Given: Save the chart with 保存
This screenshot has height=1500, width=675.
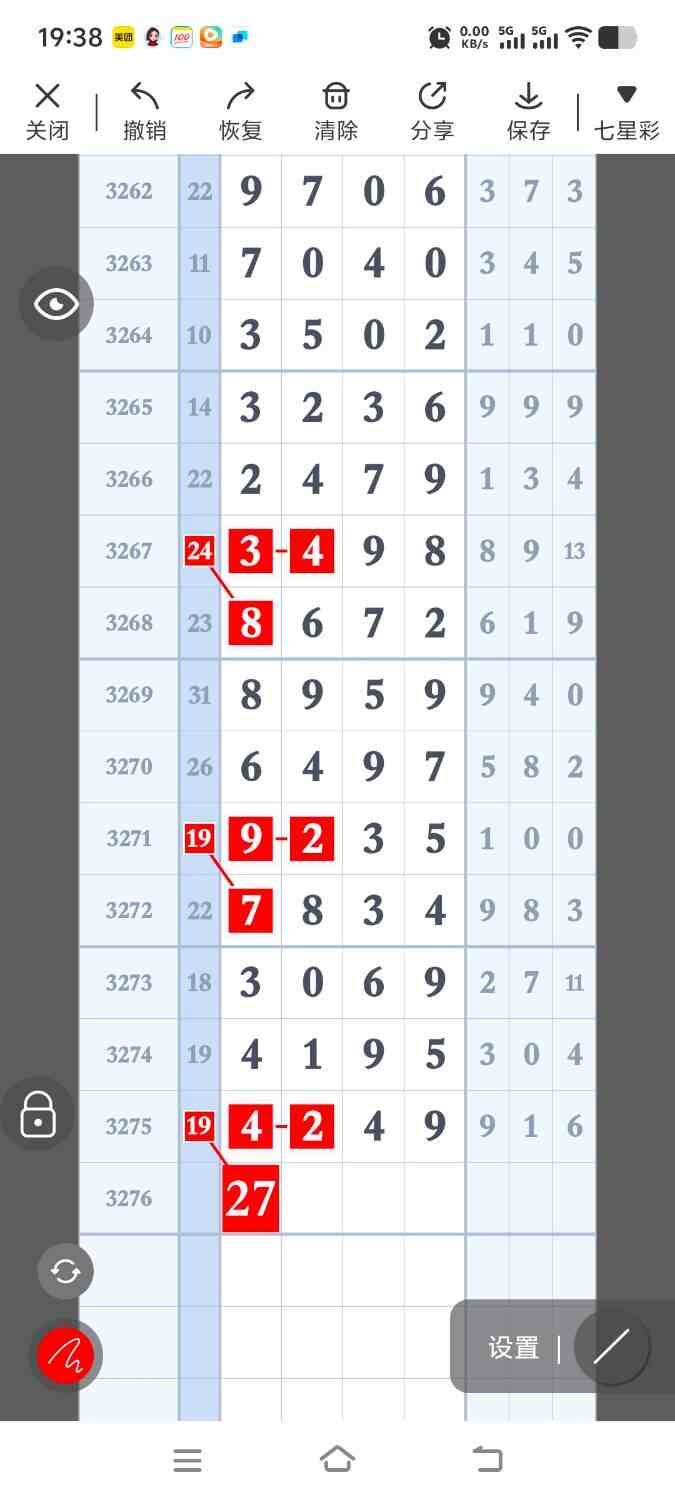Looking at the screenshot, I should point(528,112).
